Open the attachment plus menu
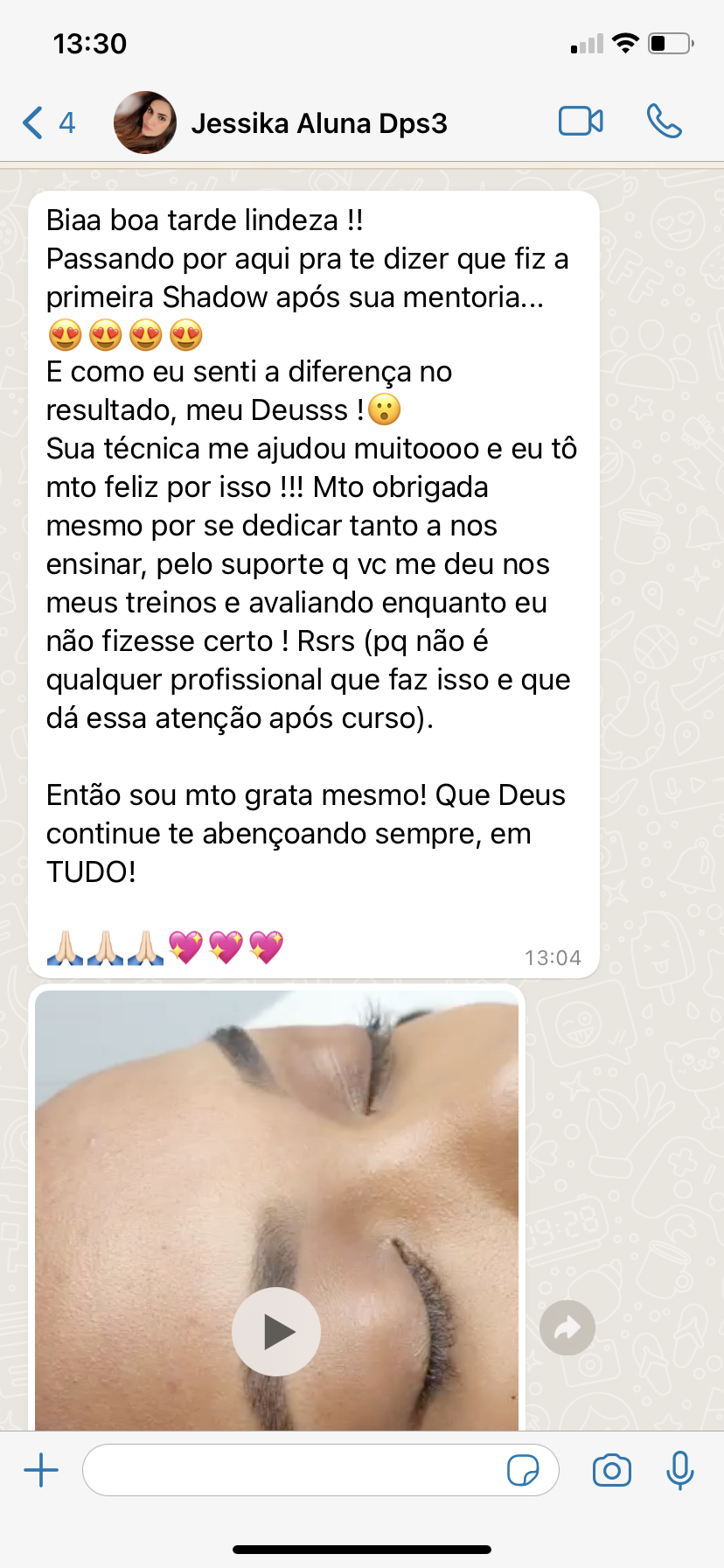 pos(41,1470)
